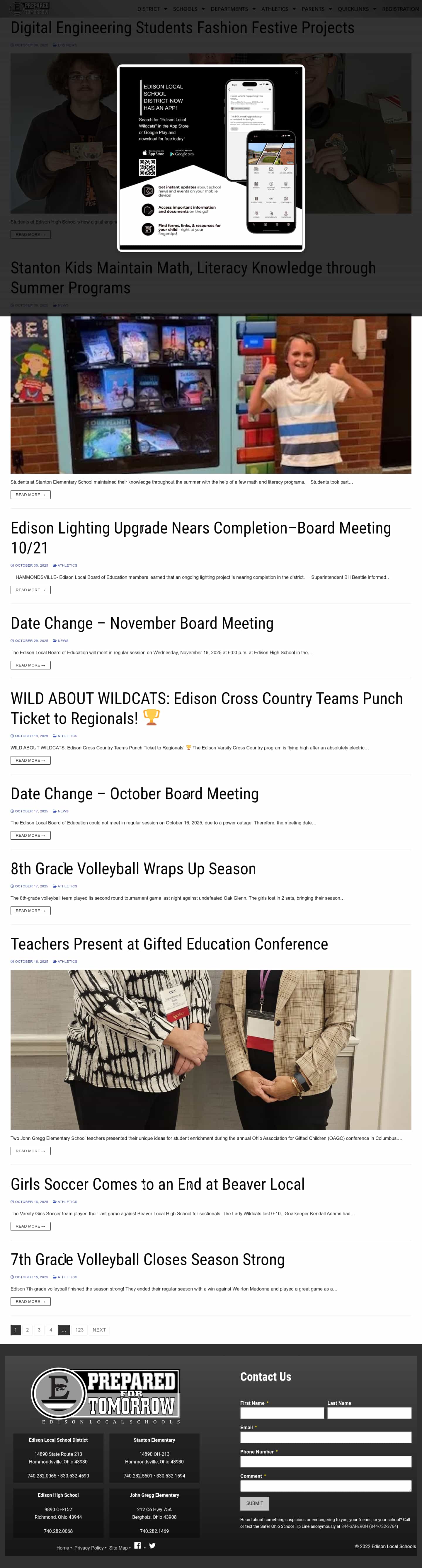This screenshot has width=422, height=1568.
Task: Open Read More under November Board Meeting
Action: click(30, 665)
